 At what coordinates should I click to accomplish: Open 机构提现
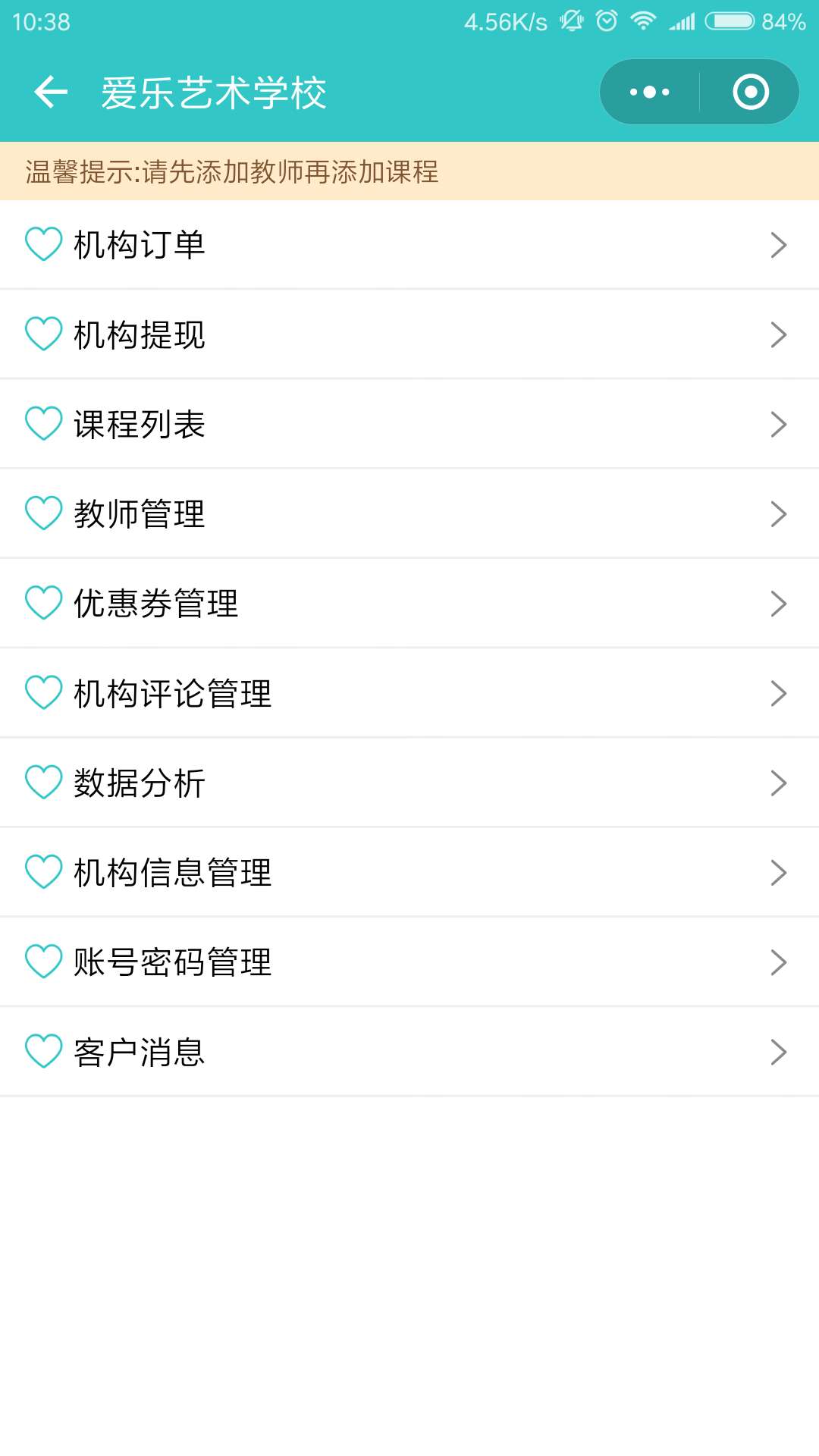[x=409, y=334]
